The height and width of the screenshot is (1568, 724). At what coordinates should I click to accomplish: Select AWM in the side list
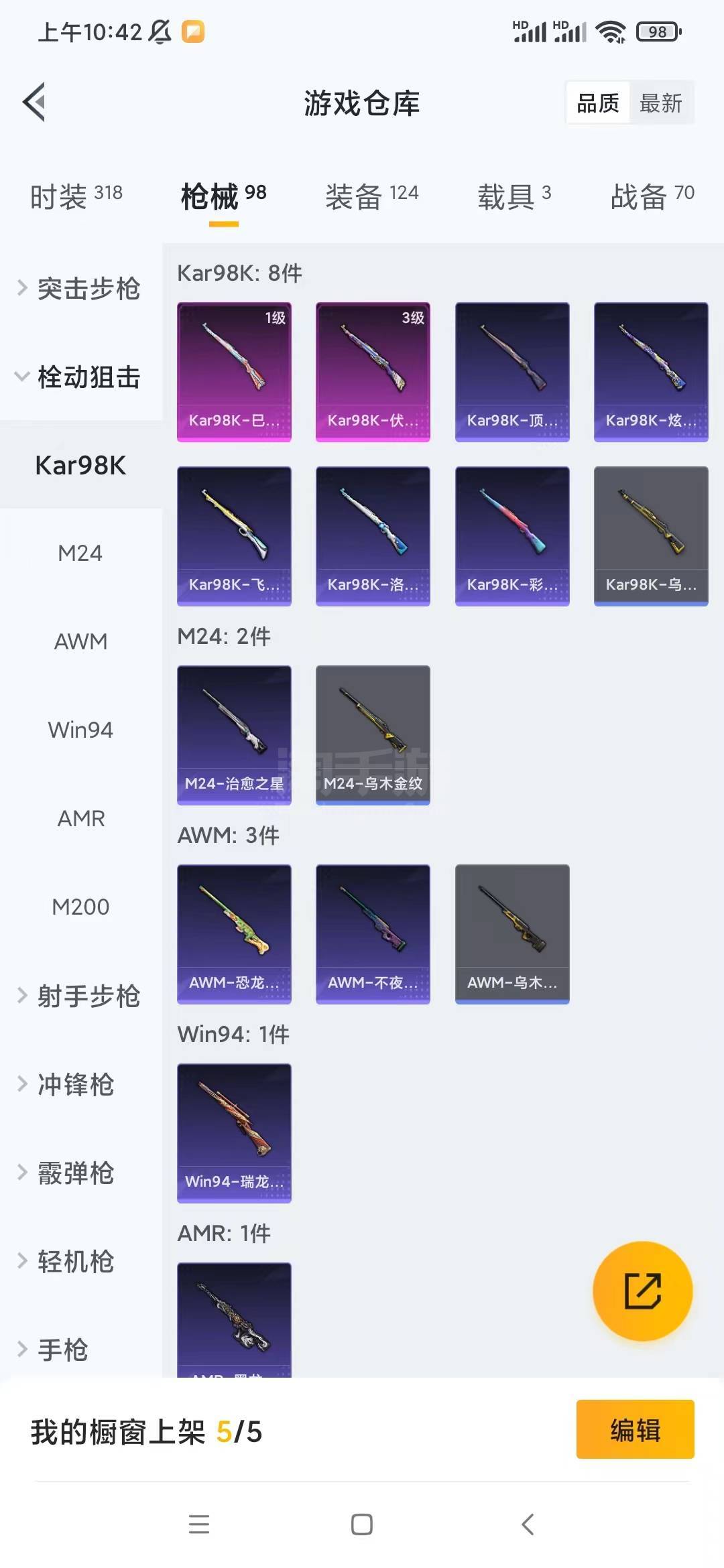[80, 642]
